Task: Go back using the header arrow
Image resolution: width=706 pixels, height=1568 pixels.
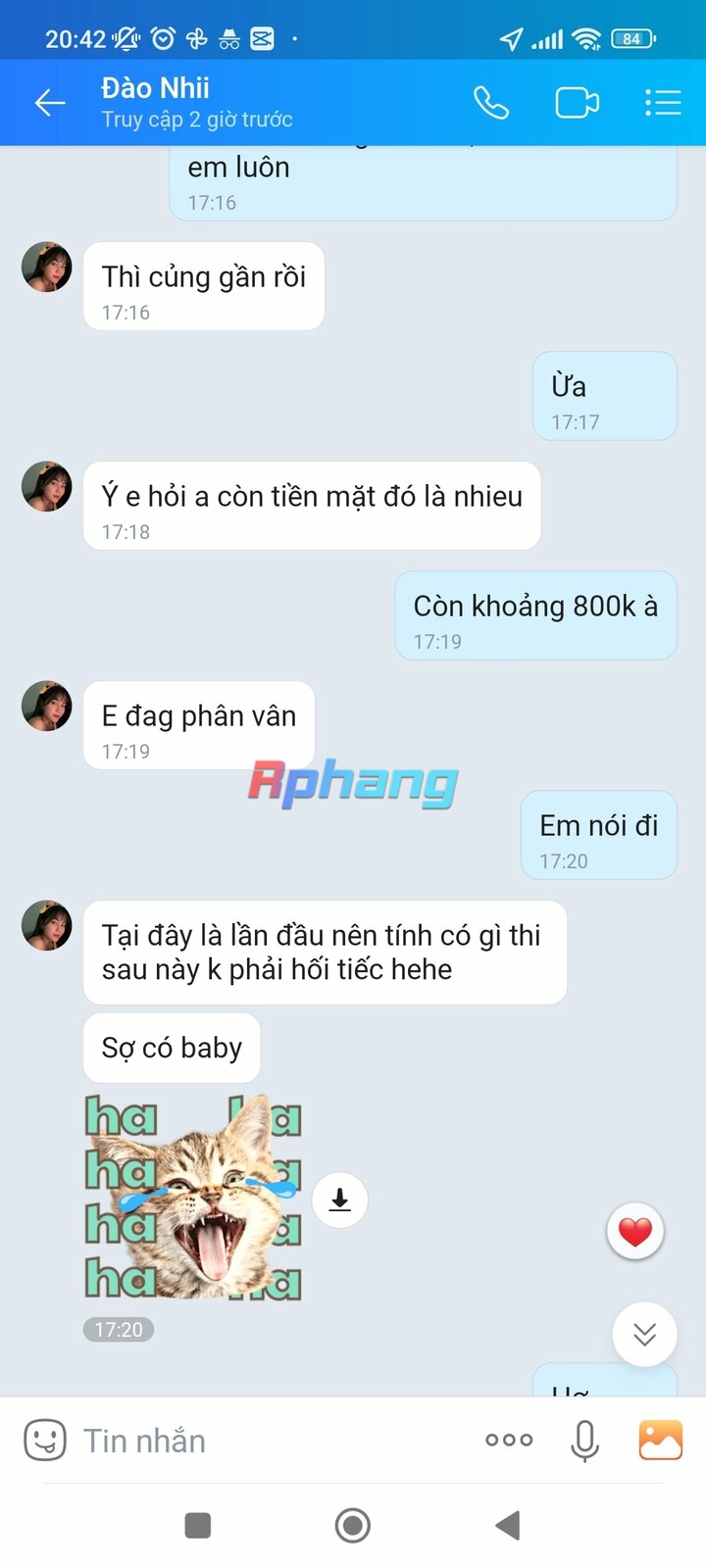Action: point(49,103)
